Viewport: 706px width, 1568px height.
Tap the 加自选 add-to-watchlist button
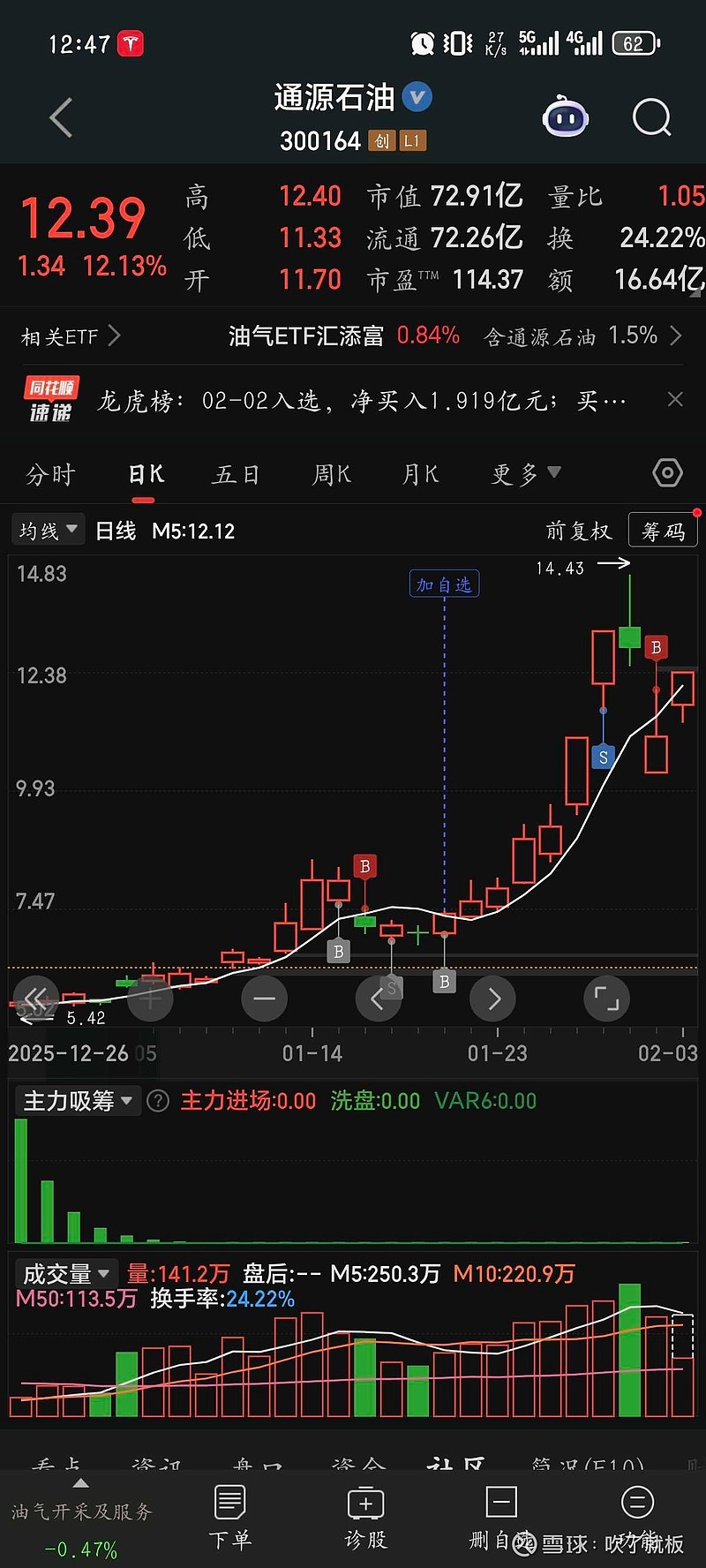click(444, 584)
